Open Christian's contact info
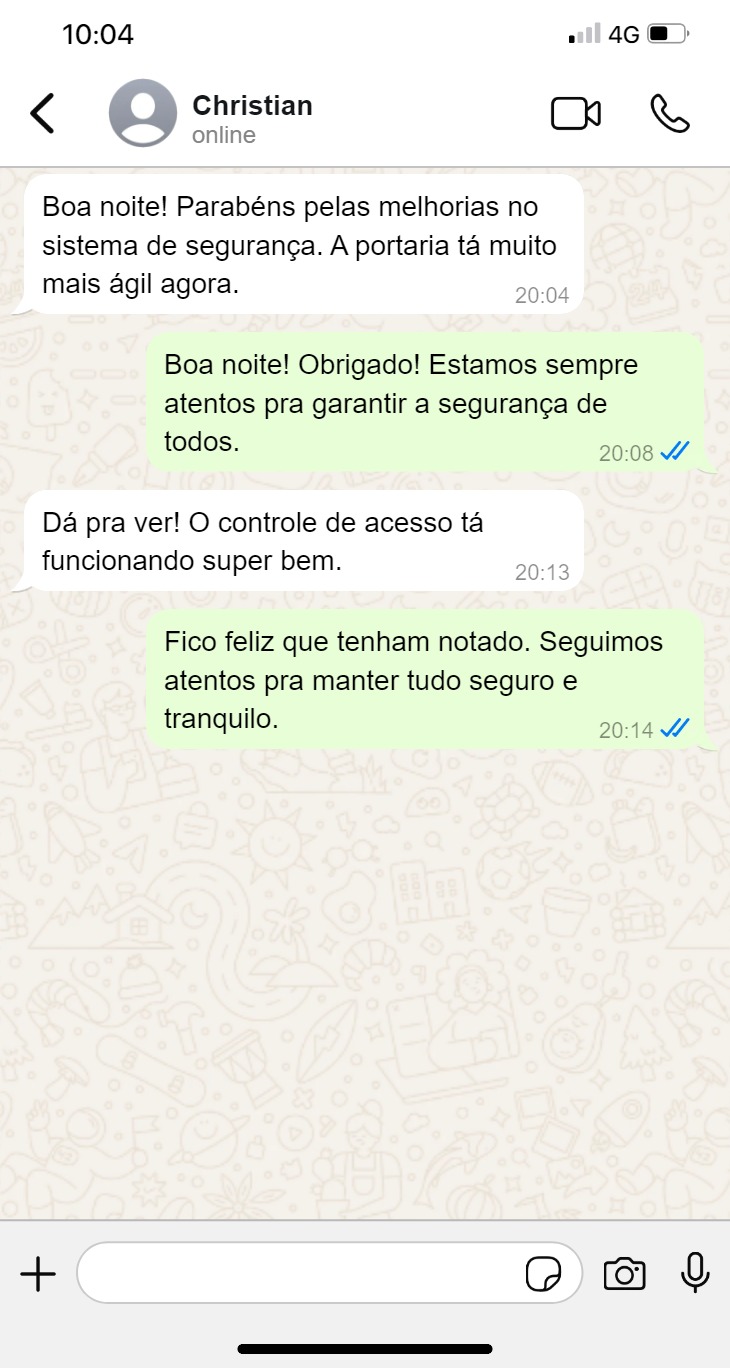 coord(252,118)
